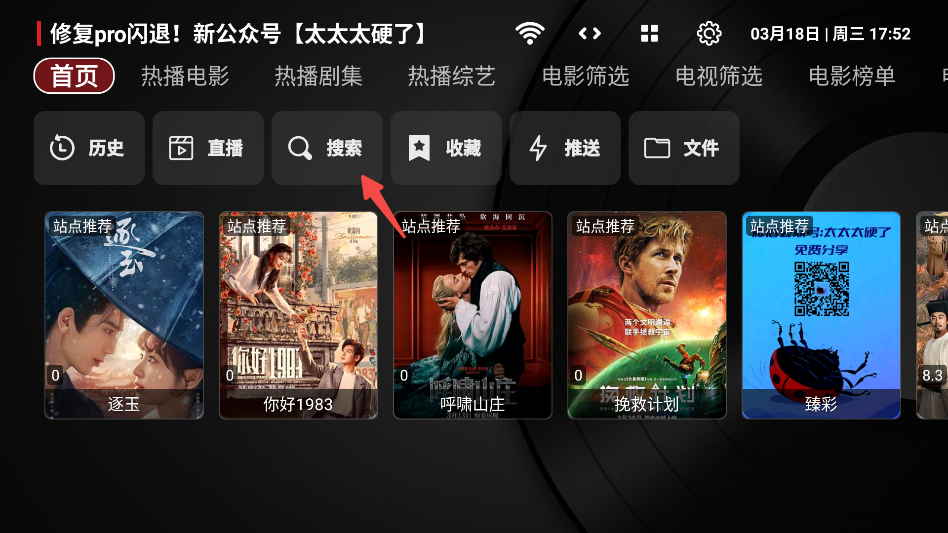Image resolution: width=948 pixels, height=533 pixels.
Task: Tap the 推送 push button
Action: pos(565,148)
